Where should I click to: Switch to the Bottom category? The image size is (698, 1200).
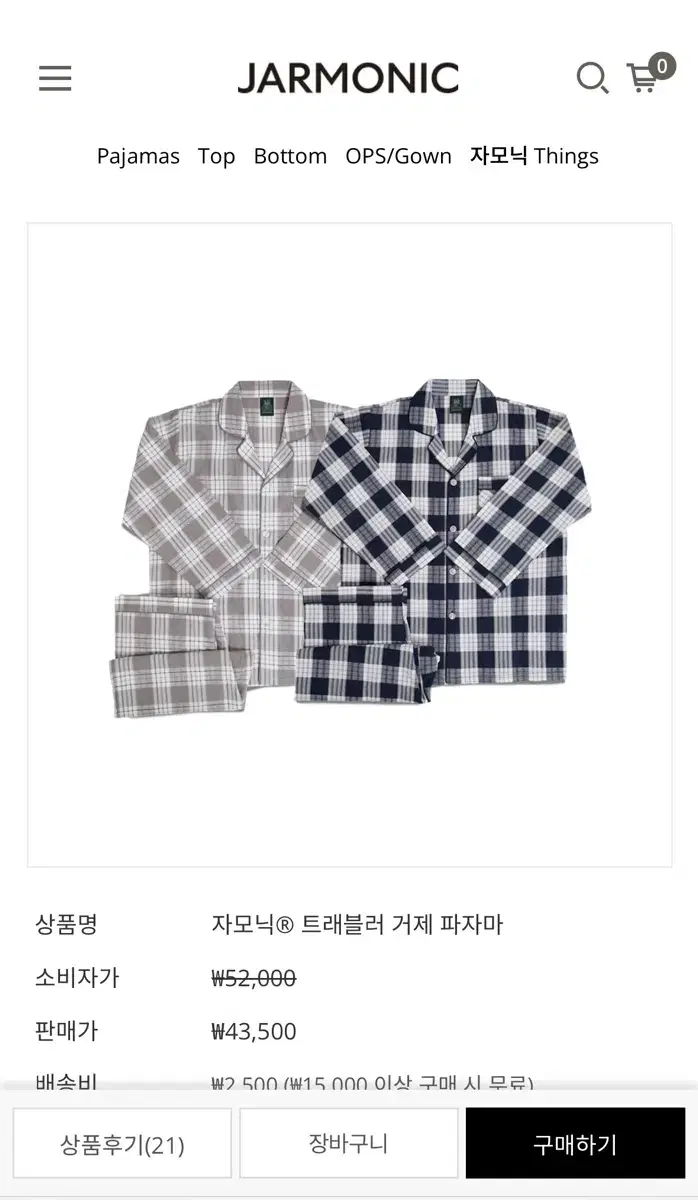[290, 156]
